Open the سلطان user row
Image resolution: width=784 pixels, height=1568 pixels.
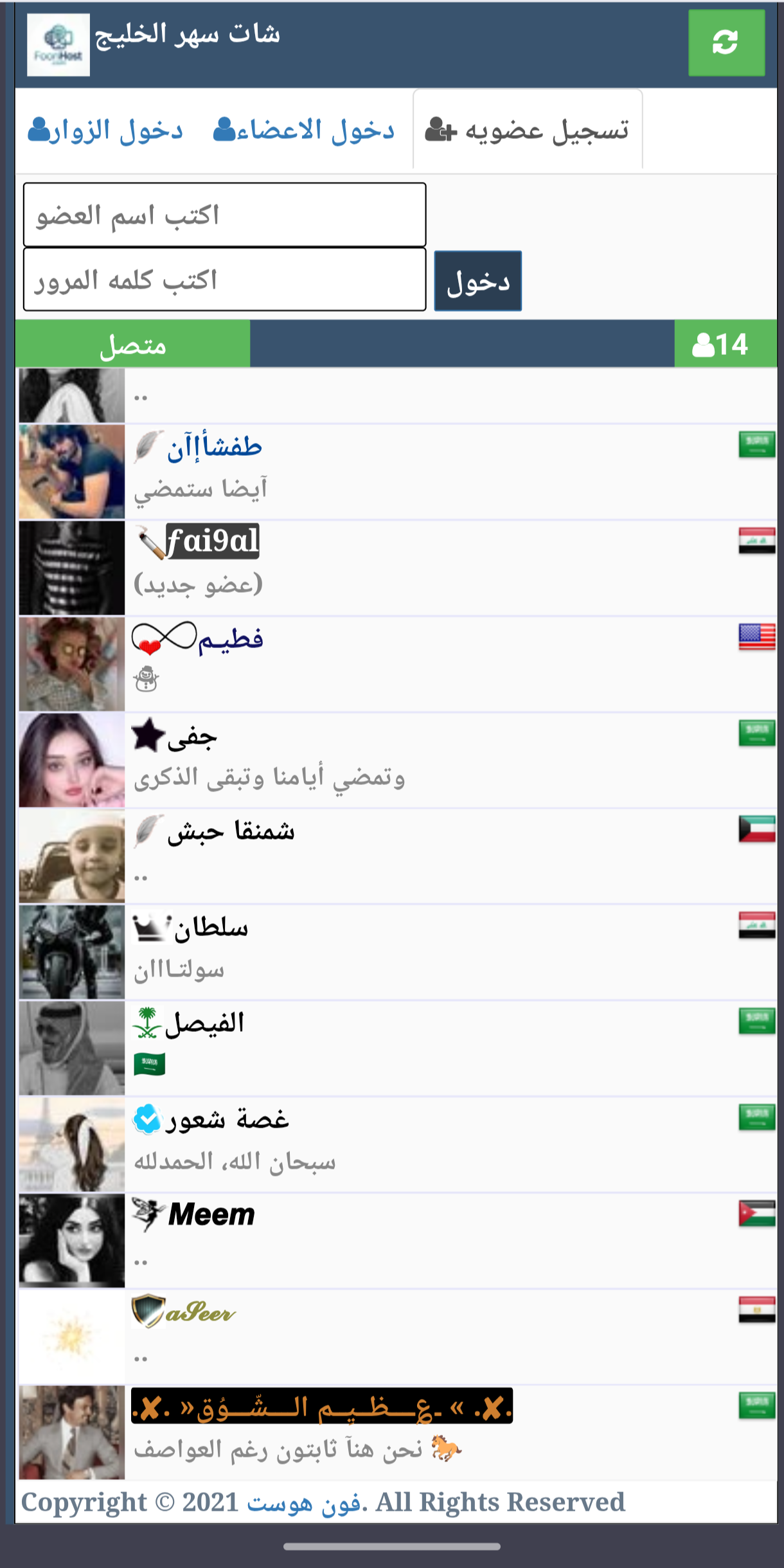pyautogui.click(x=397, y=952)
